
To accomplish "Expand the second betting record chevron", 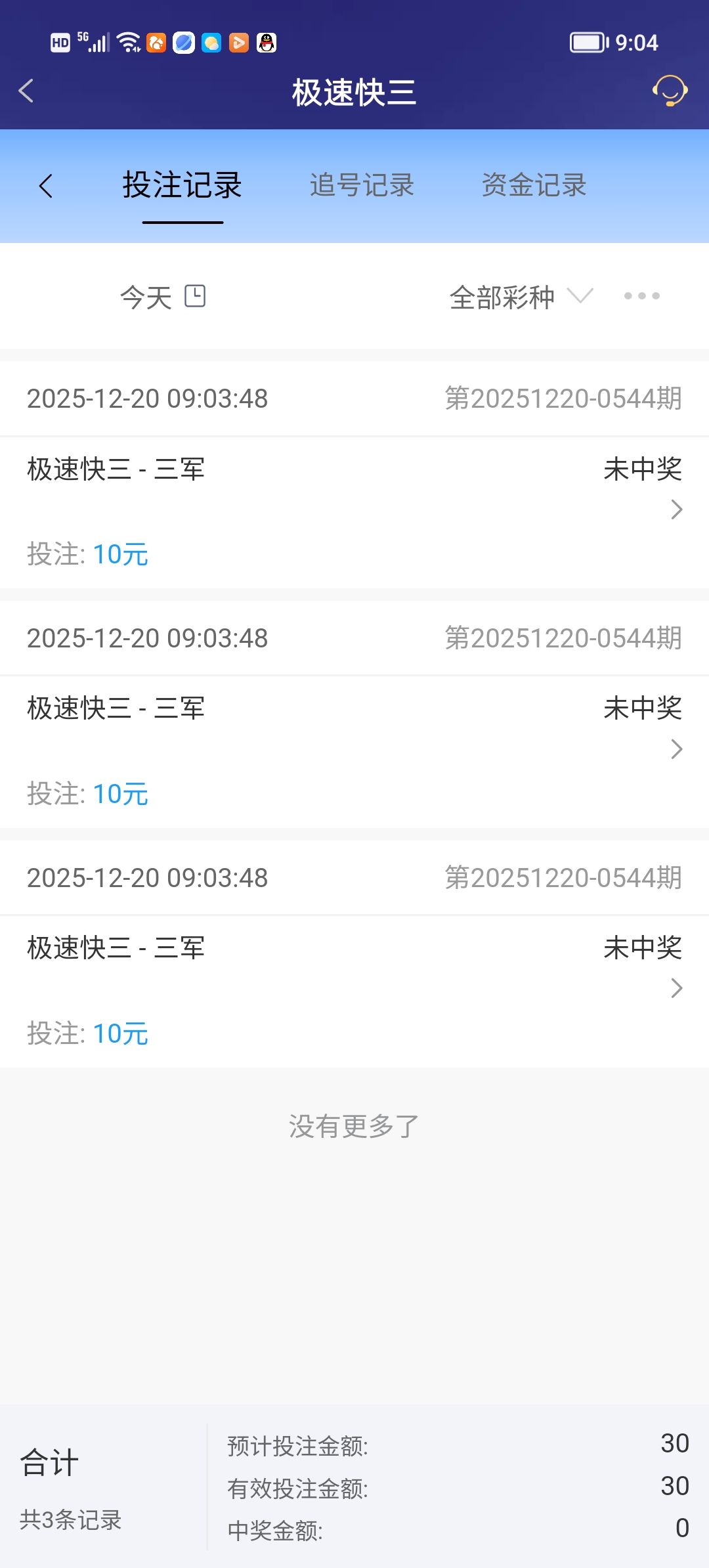I will tap(676, 749).
